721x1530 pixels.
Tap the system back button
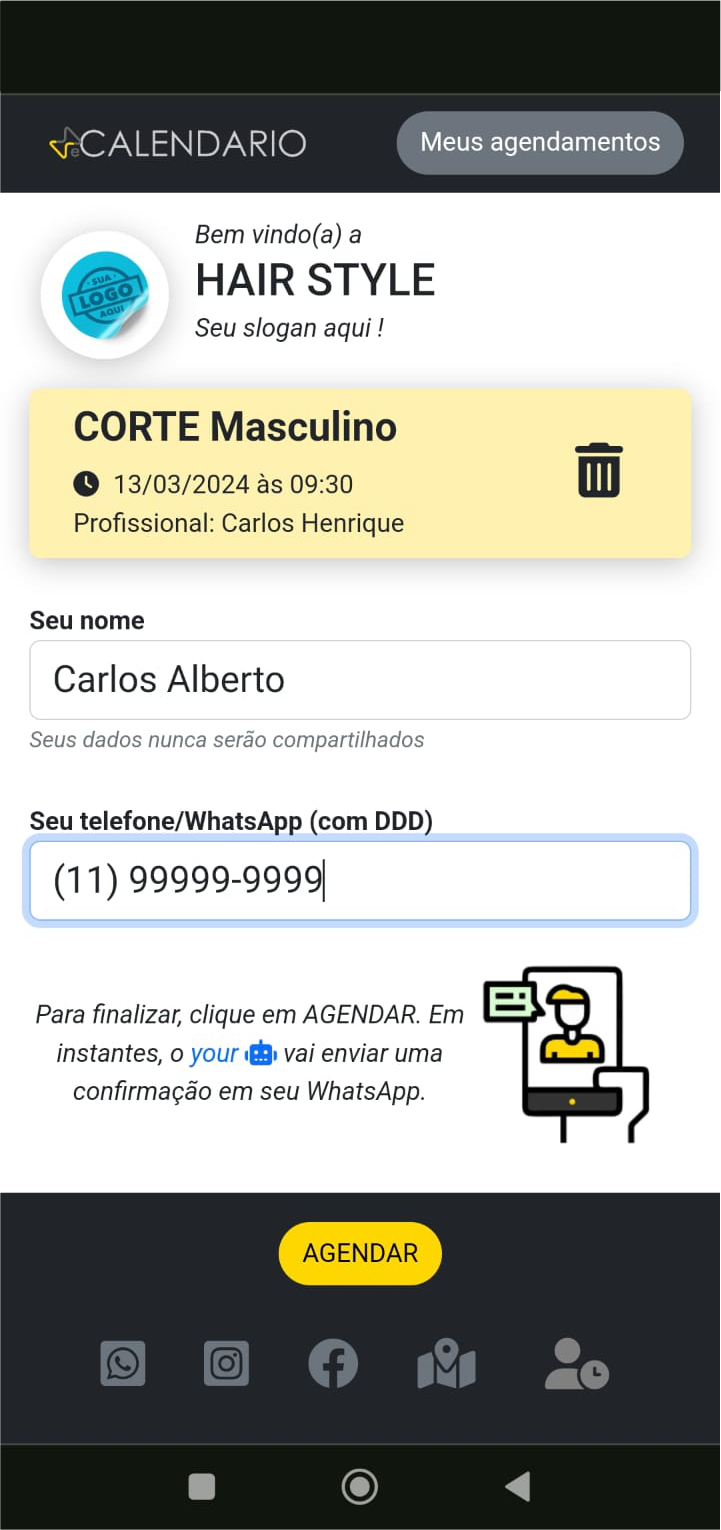coord(518,1487)
